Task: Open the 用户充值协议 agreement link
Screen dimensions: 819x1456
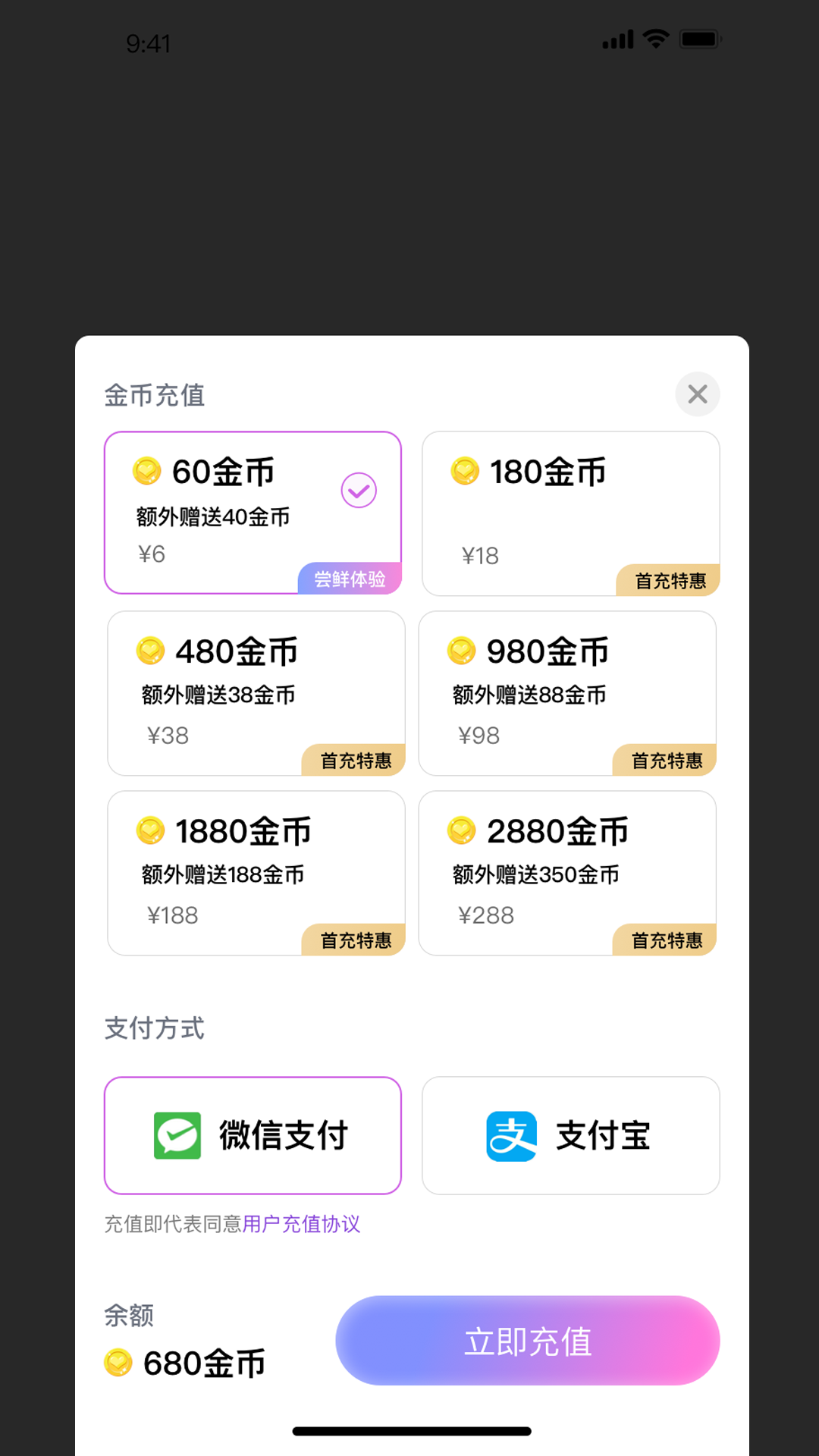Action: [303, 1223]
